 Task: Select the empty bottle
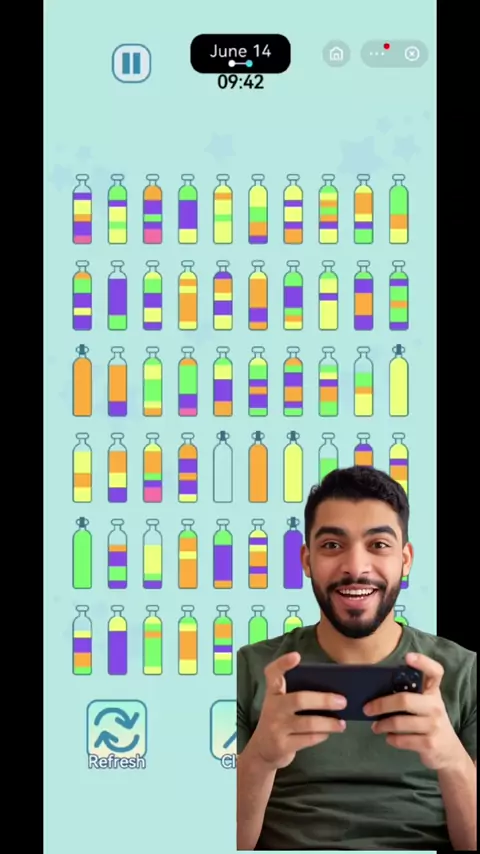223,467
